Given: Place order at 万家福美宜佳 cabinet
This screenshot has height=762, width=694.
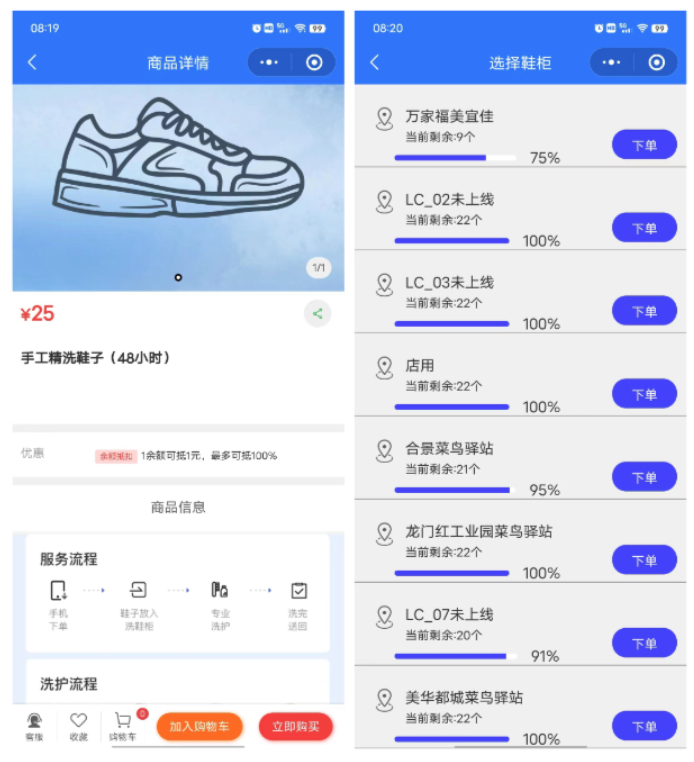Looking at the screenshot, I should click(644, 145).
